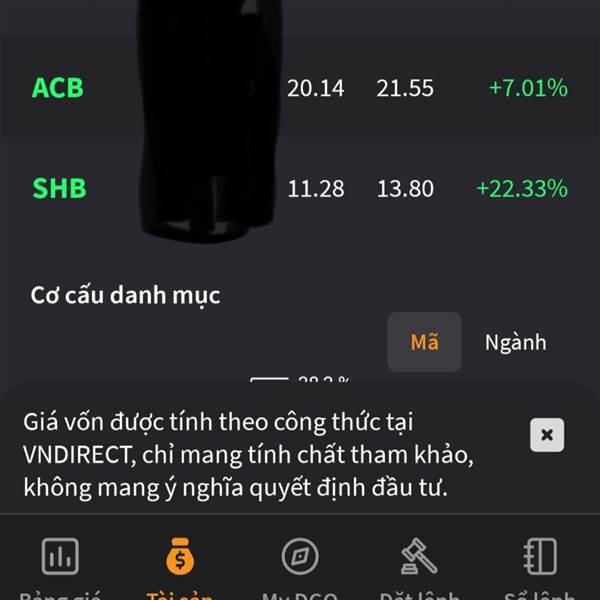Open the ACB stock row
This screenshot has width=600, height=600.
click(x=300, y=88)
